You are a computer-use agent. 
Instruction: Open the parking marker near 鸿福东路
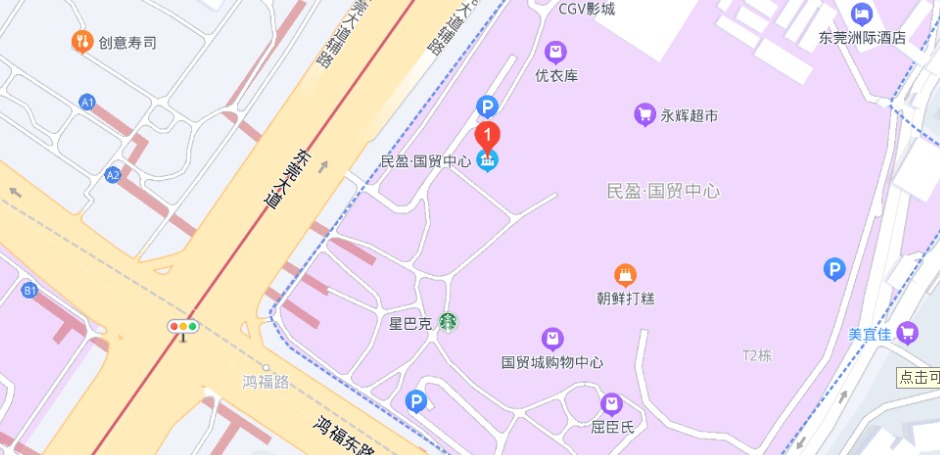416,402
